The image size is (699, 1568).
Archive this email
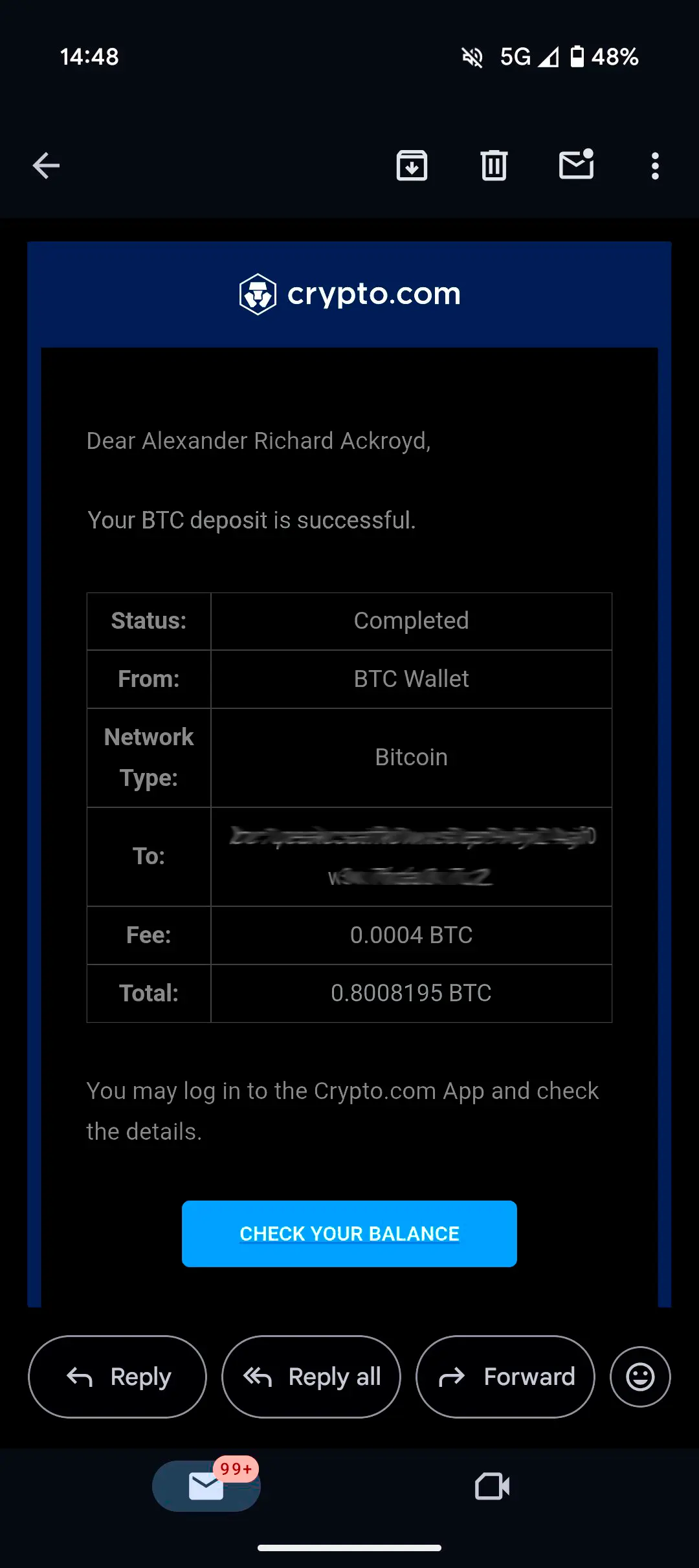[412, 166]
